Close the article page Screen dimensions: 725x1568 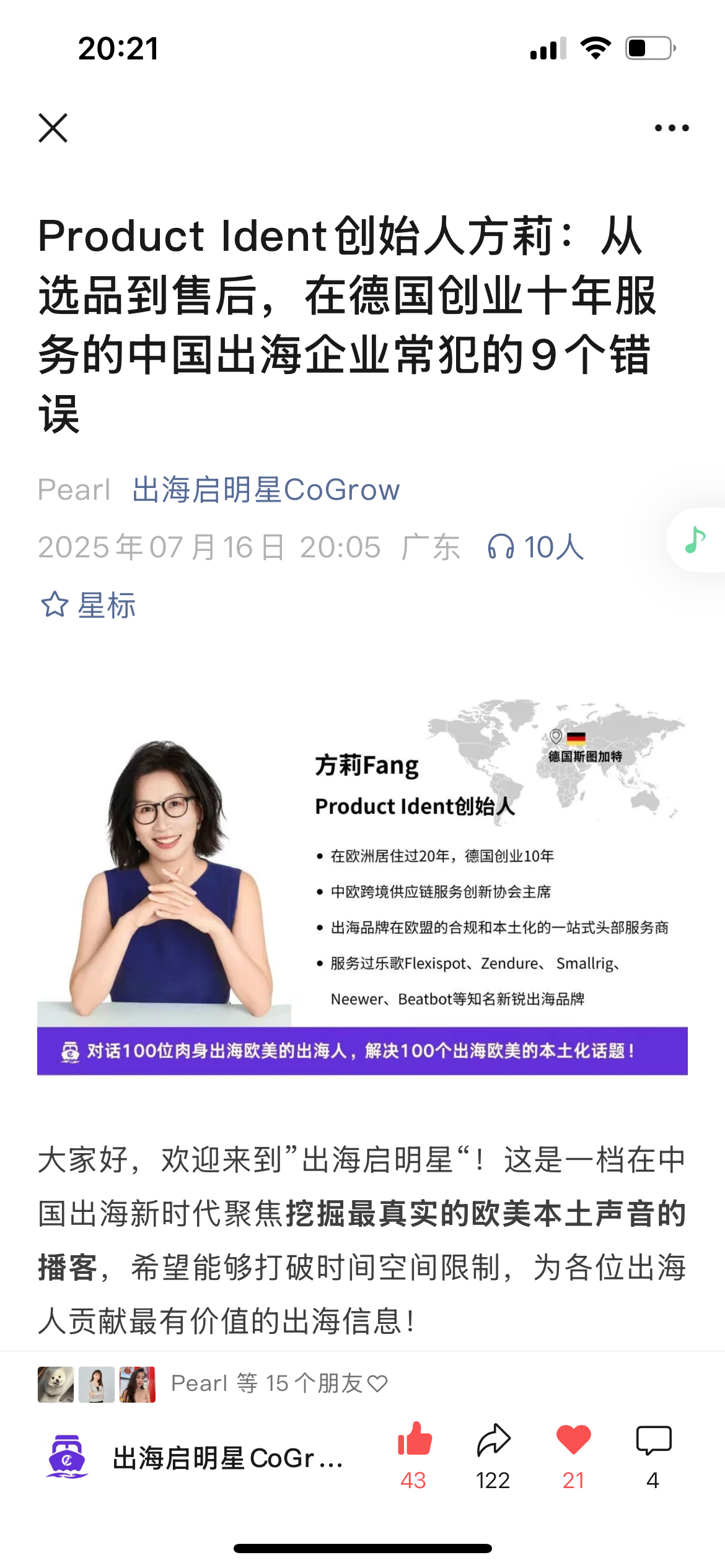point(53,128)
